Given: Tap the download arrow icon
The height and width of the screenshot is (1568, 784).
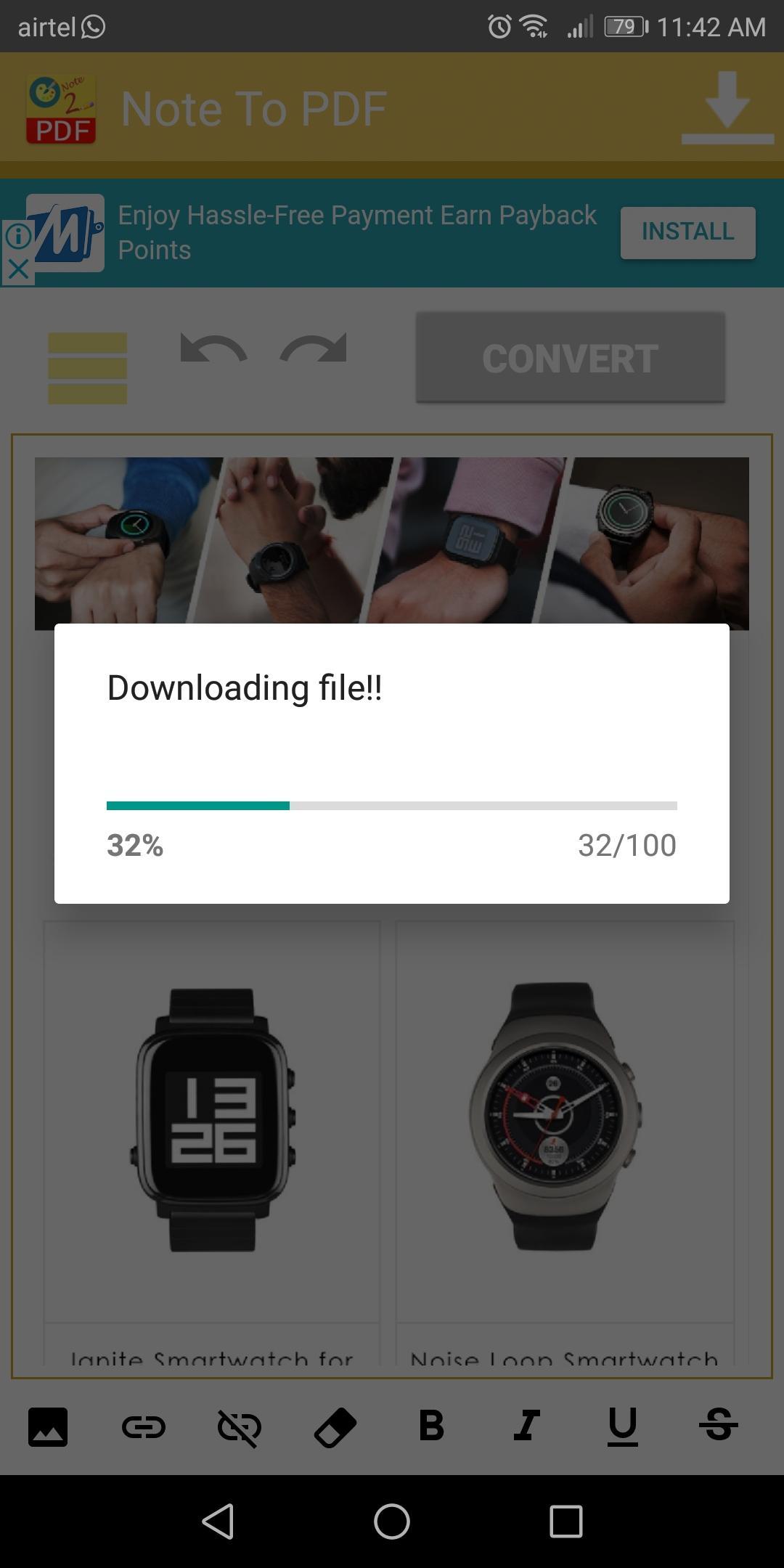Looking at the screenshot, I should pos(727,107).
